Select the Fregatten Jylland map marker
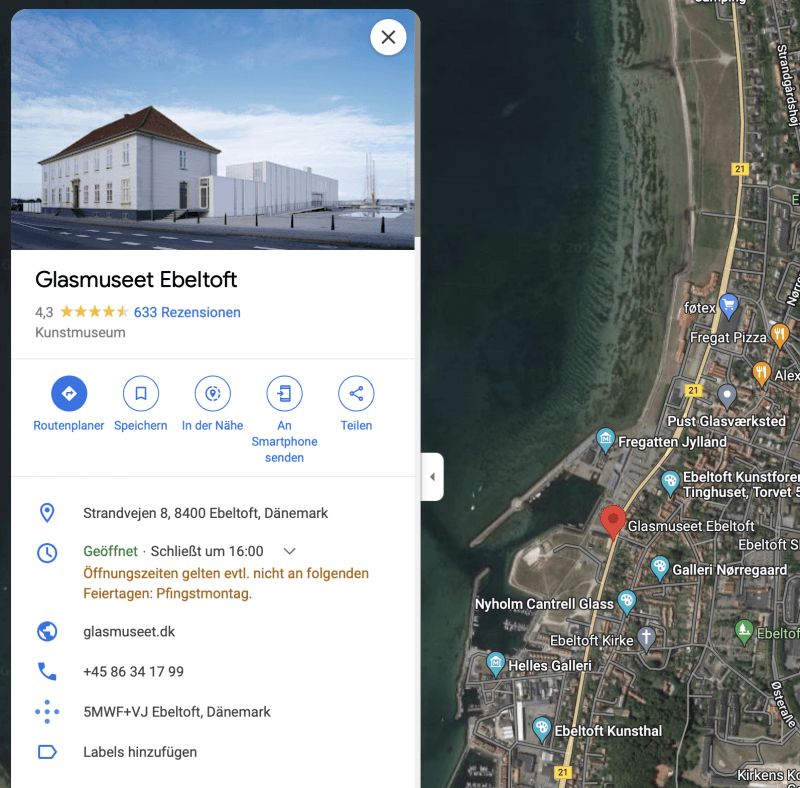 [606, 438]
